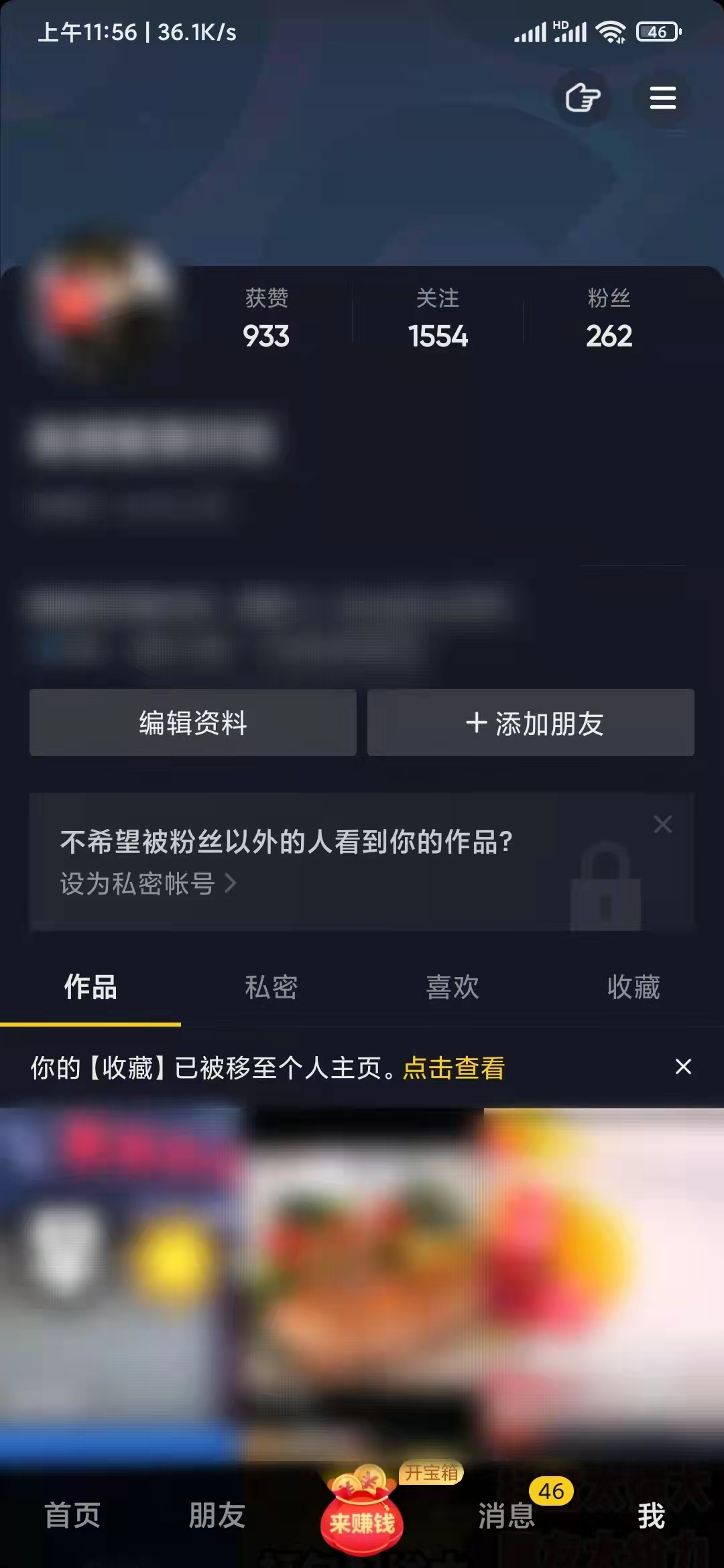The image size is (724, 1568).
Task: Enable private account via 设为私密帐号
Action: click(137, 885)
